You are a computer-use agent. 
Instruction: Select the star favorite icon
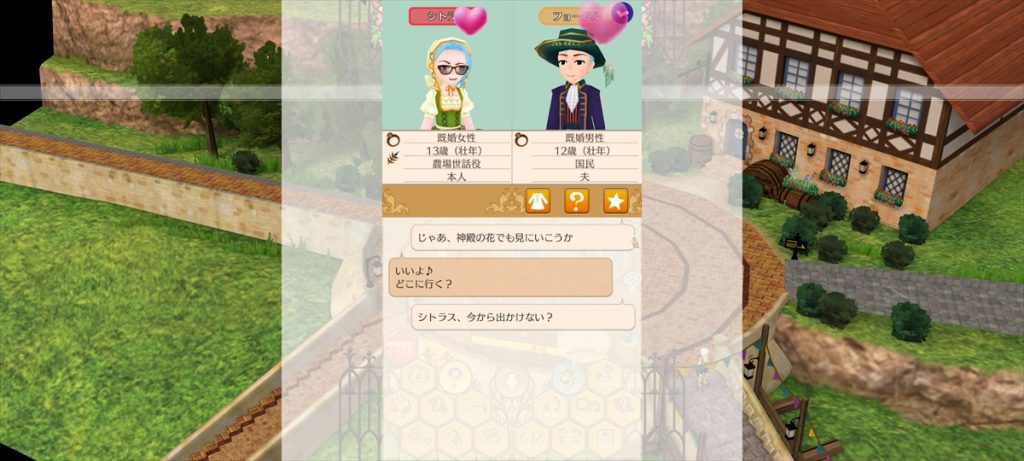[x=614, y=201]
